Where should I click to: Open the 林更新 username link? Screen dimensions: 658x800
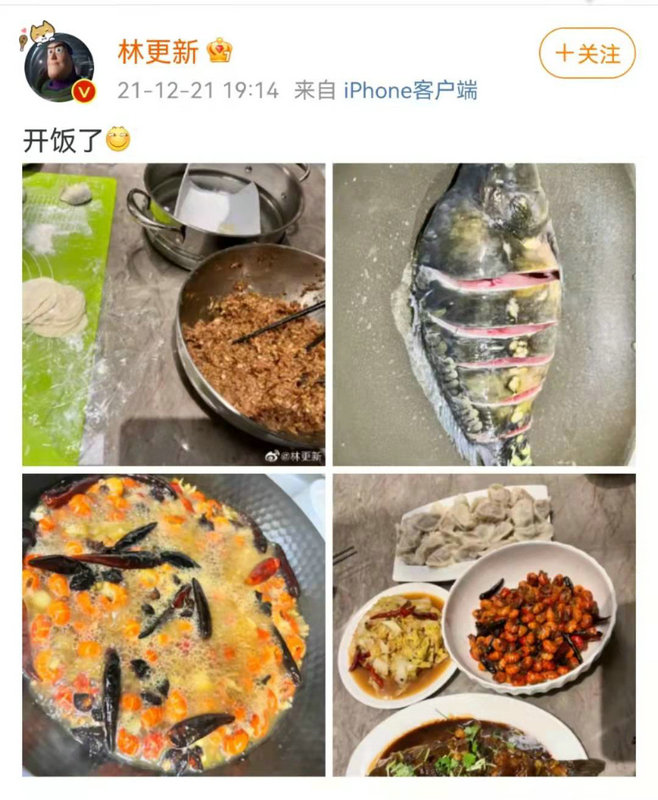158,50
